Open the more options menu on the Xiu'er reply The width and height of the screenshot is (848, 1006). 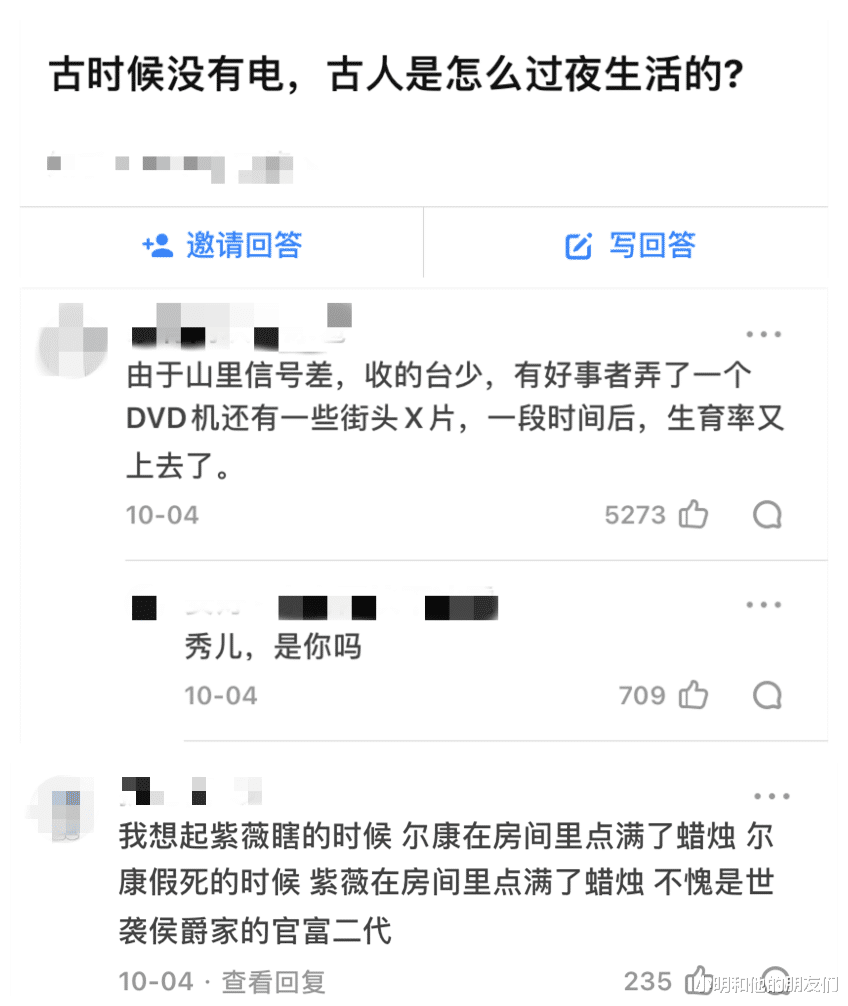[x=764, y=604]
